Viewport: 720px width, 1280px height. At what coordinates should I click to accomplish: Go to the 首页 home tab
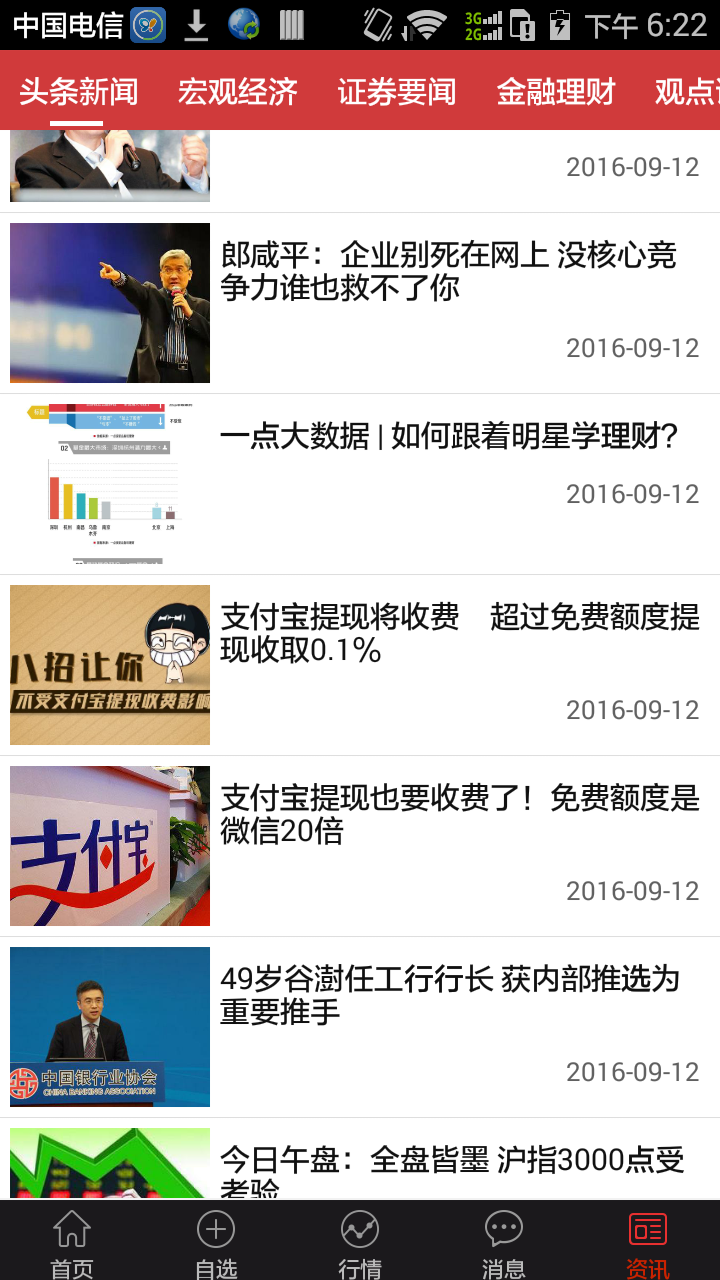point(72,1242)
